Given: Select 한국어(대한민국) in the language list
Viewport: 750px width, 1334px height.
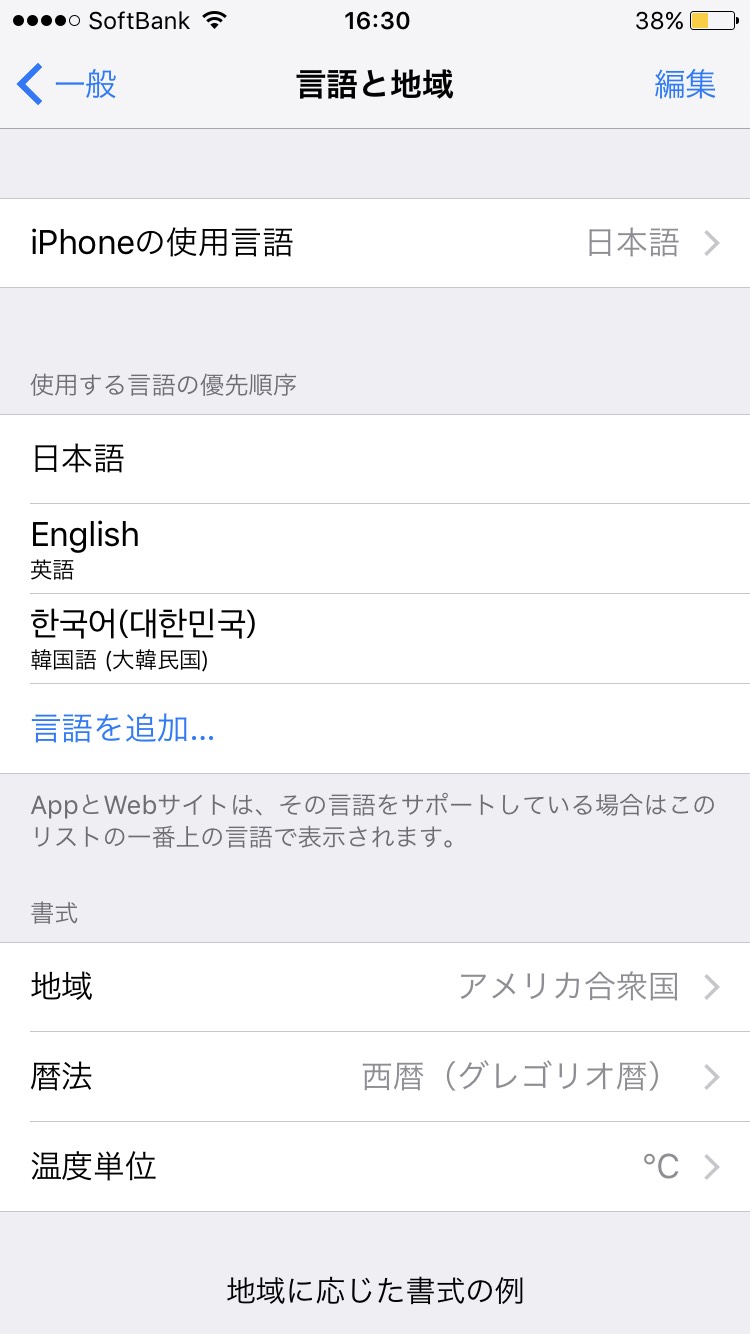Looking at the screenshot, I should (375, 639).
